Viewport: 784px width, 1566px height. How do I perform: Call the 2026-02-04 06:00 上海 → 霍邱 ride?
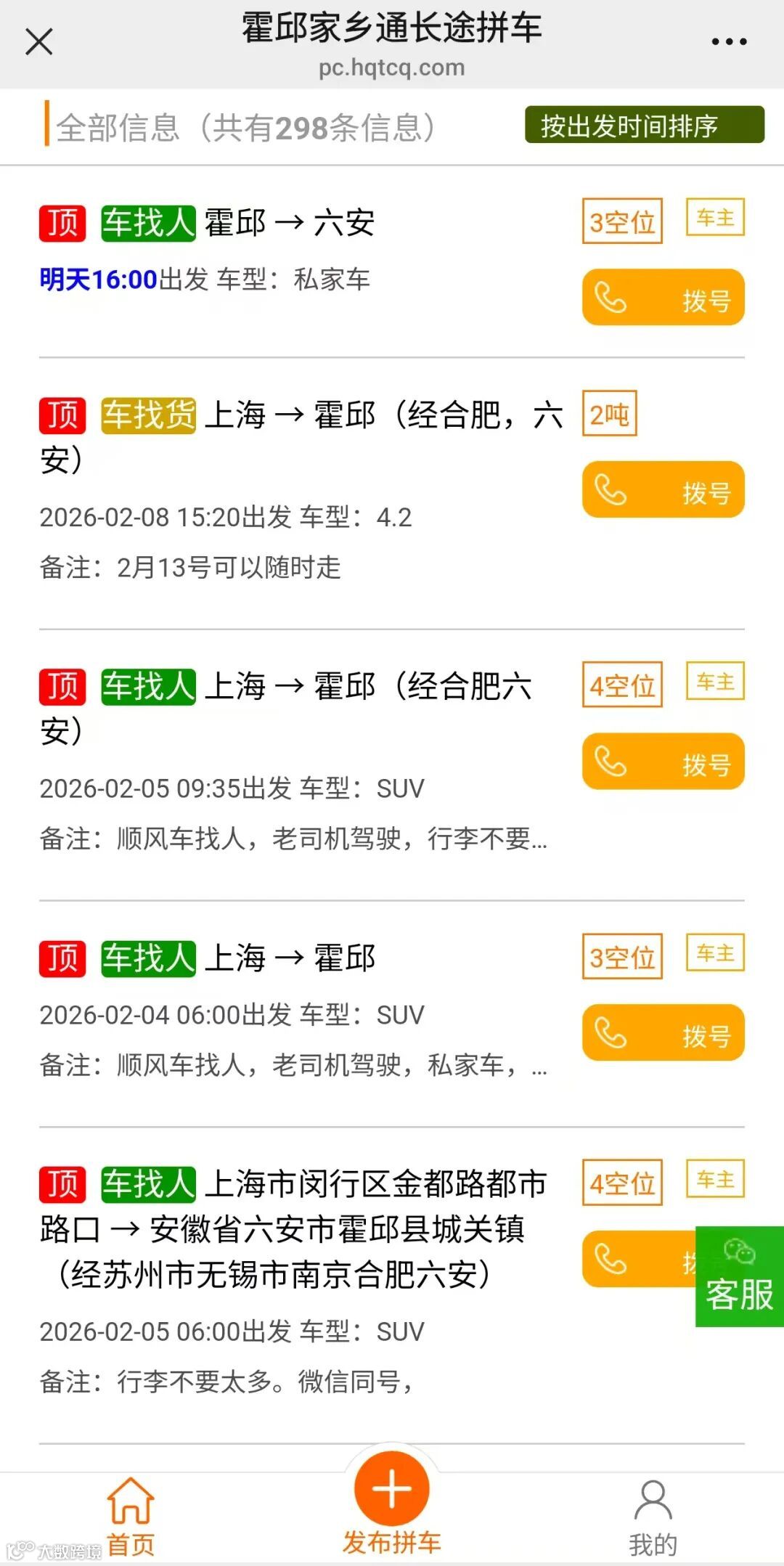click(x=663, y=1033)
